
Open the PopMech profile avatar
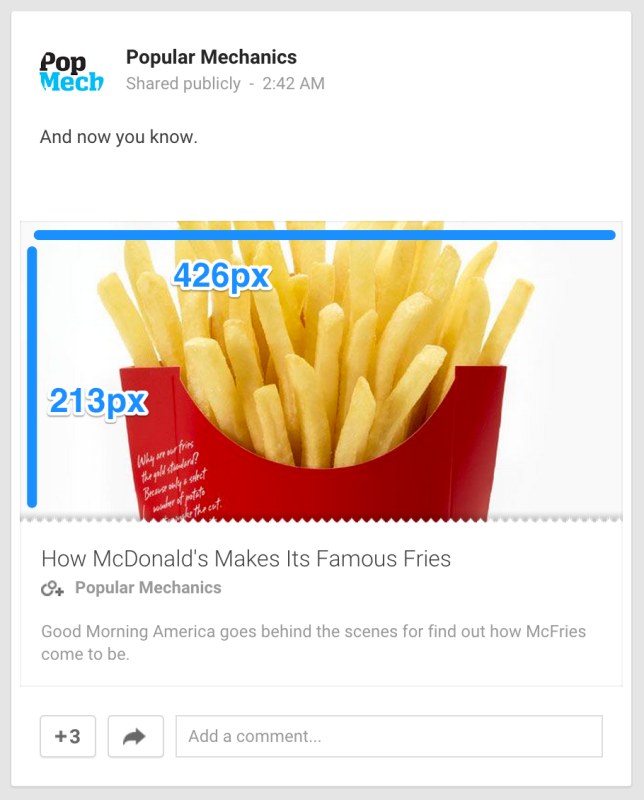click(x=71, y=71)
